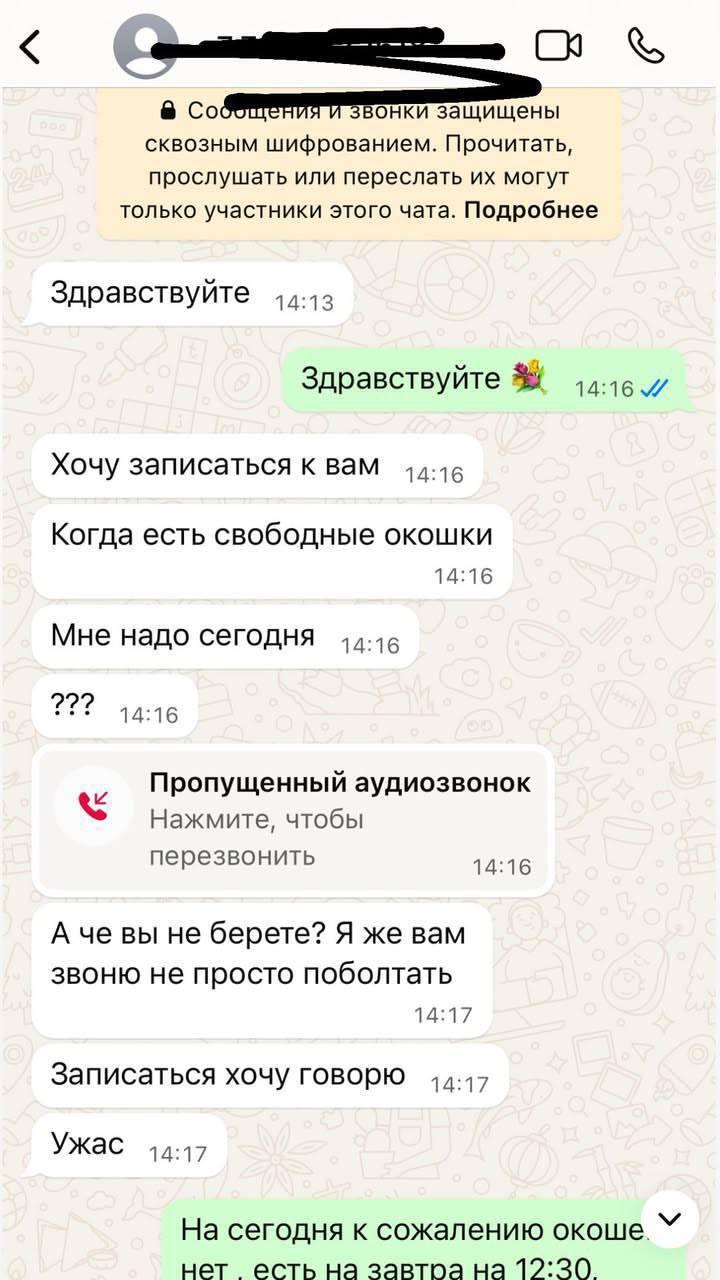Start a video call with this contact
Viewport: 720px width, 1280px height.
pos(558,46)
